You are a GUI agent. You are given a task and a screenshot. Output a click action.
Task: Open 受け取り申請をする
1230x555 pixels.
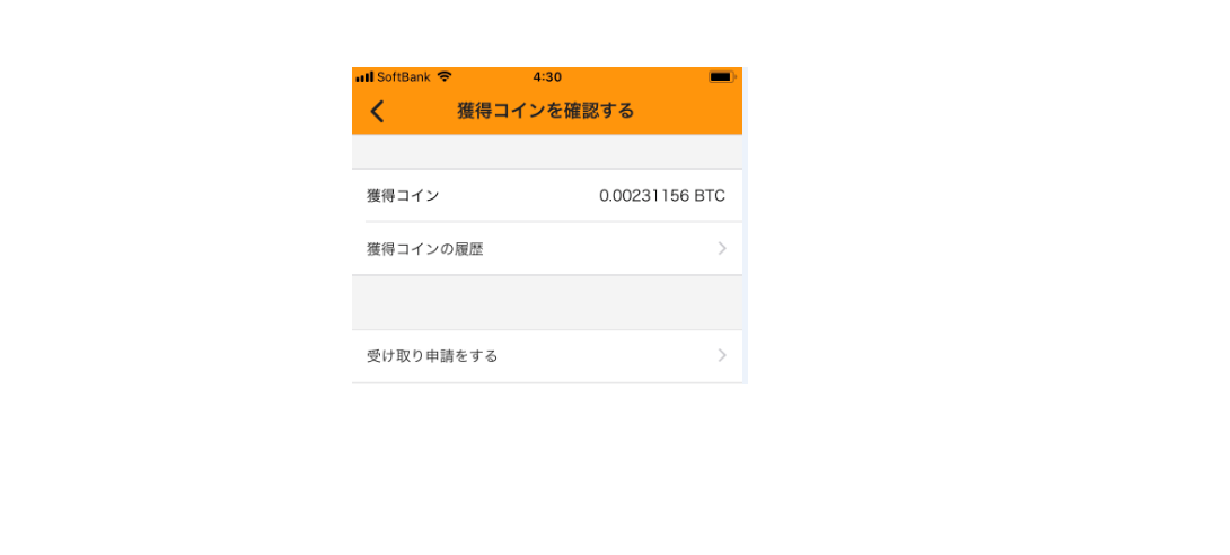546,356
